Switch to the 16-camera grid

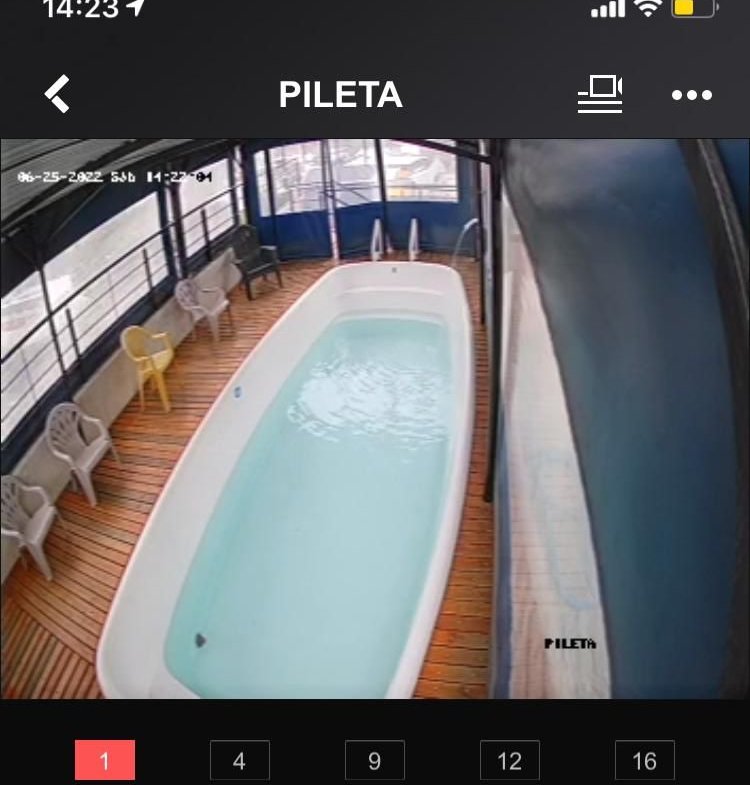[x=644, y=761]
